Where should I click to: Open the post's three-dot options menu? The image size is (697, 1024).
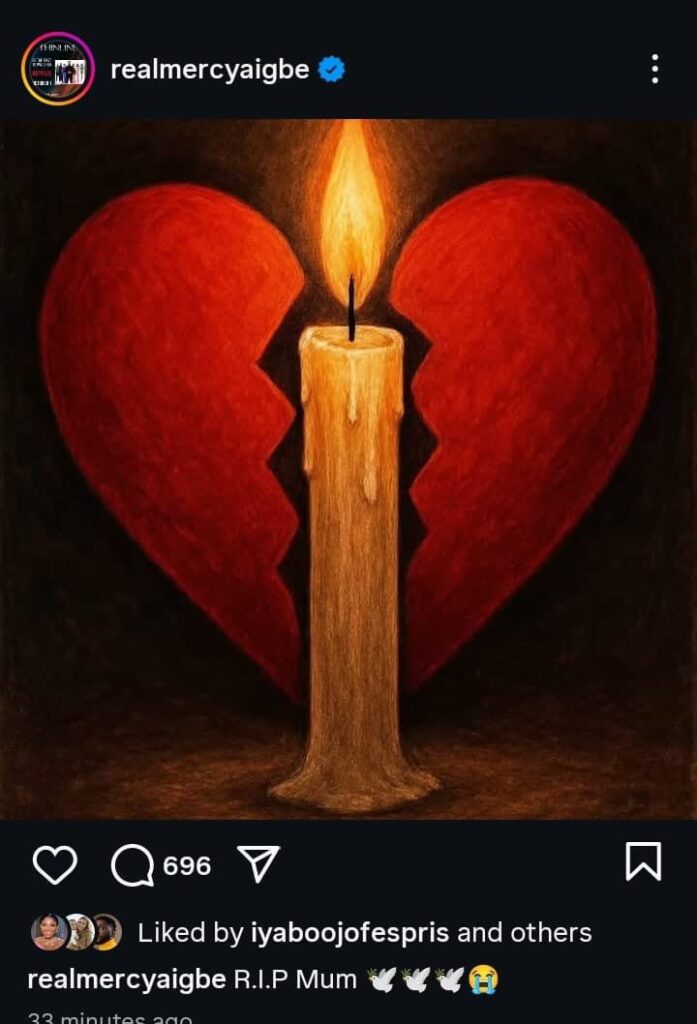pyautogui.click(x=654, y=69)
